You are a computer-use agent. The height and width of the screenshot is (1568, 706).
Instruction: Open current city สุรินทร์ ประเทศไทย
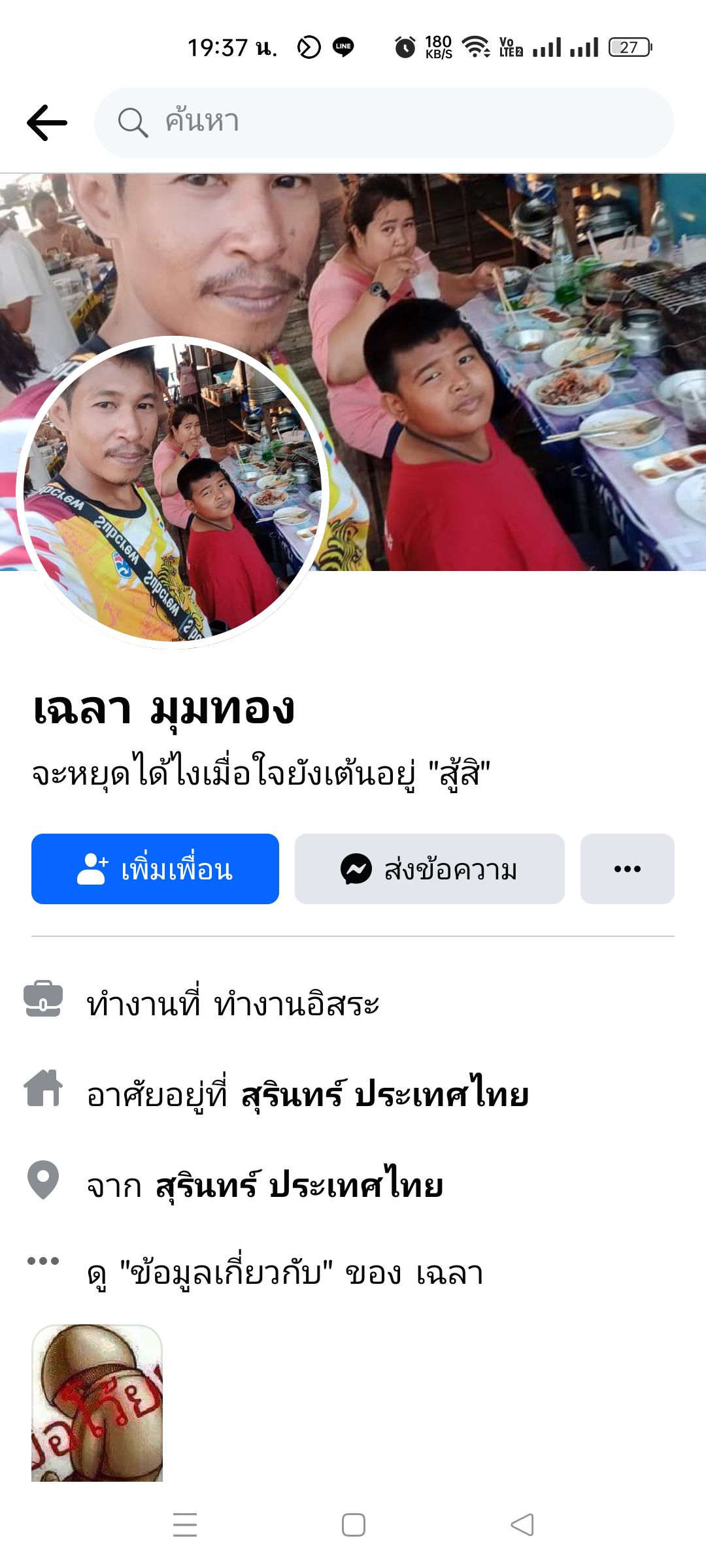pos(385,1094)
